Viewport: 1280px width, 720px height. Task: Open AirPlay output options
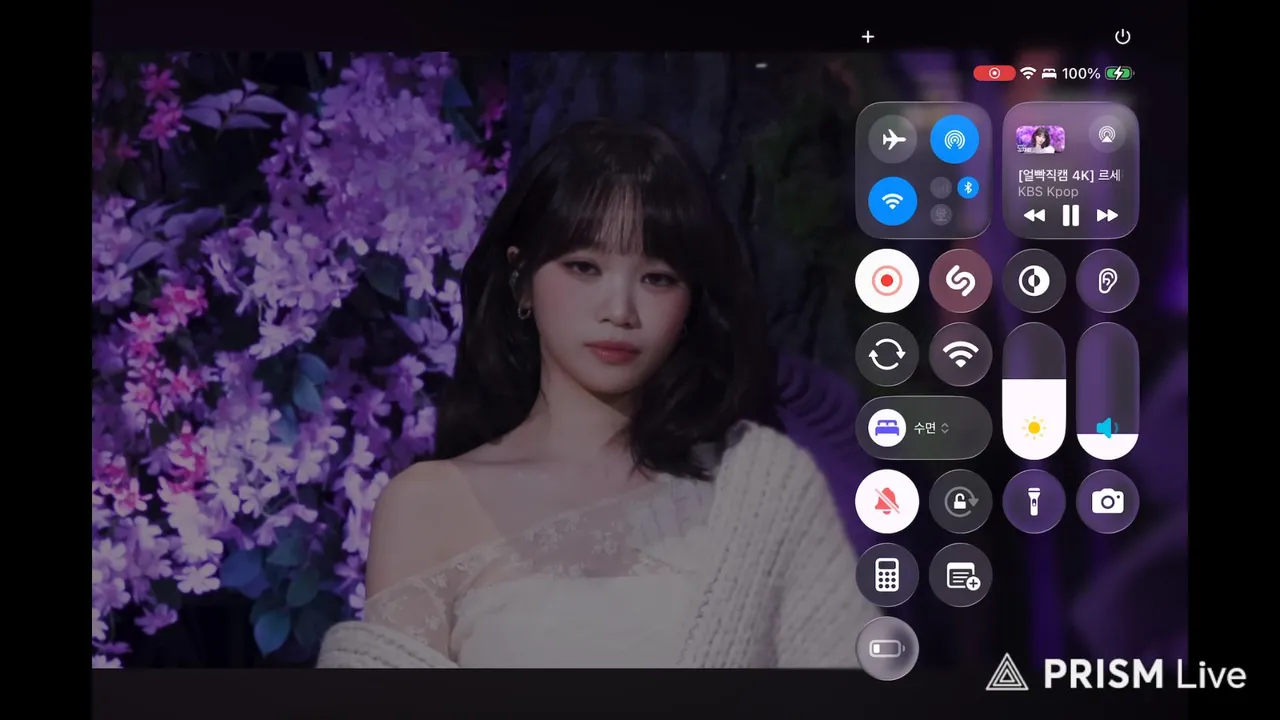[1106, 134]
